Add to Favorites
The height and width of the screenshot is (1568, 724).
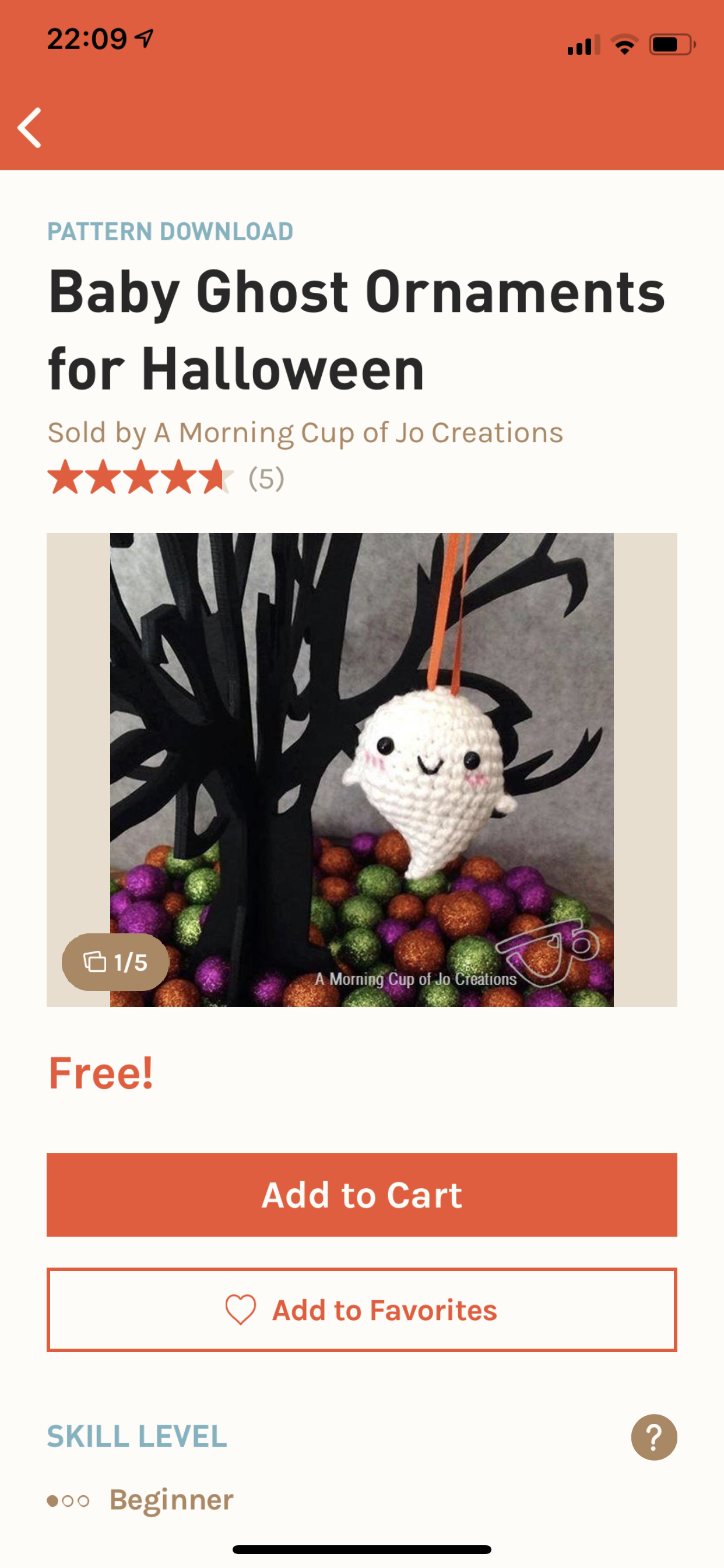tap(362, 1310)
